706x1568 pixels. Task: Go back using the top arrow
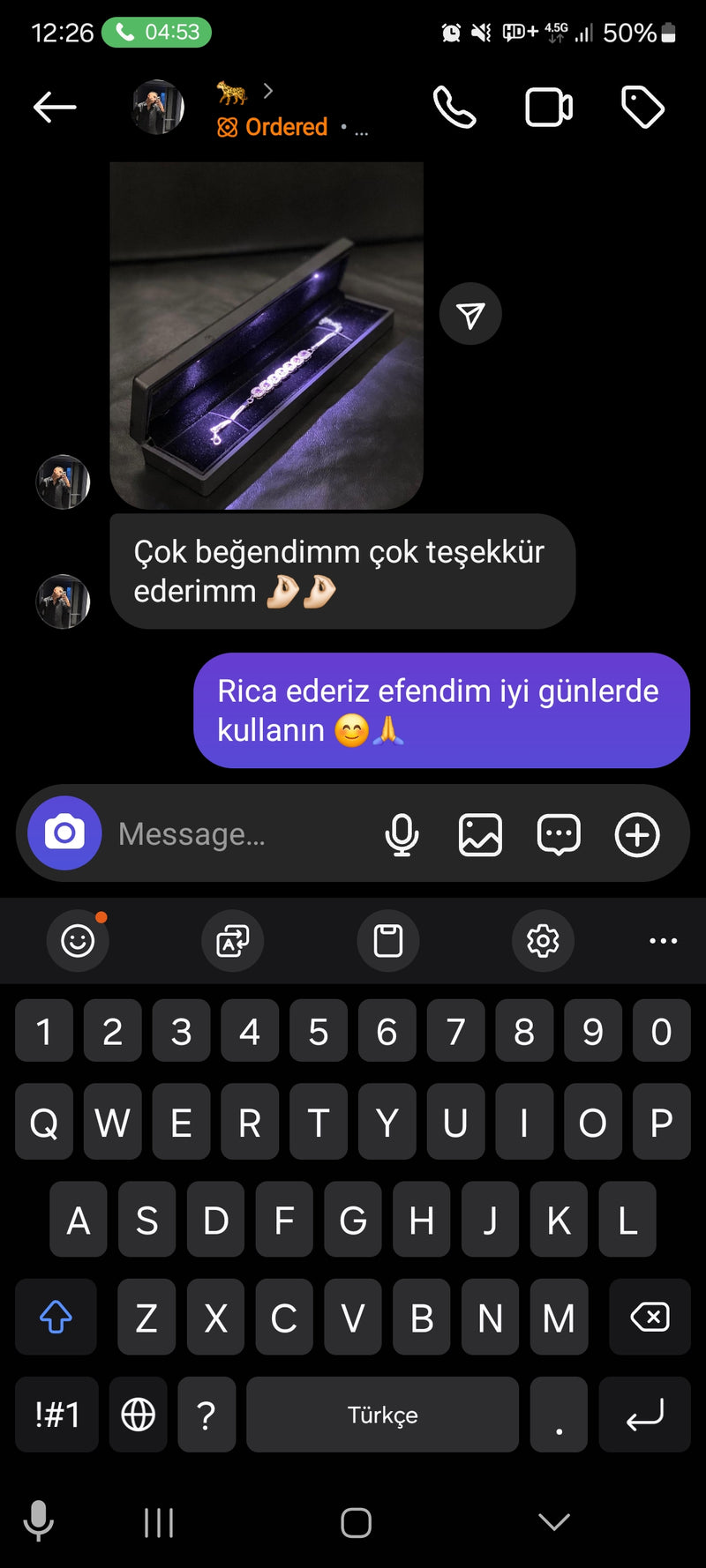click(x=55, y=108)
